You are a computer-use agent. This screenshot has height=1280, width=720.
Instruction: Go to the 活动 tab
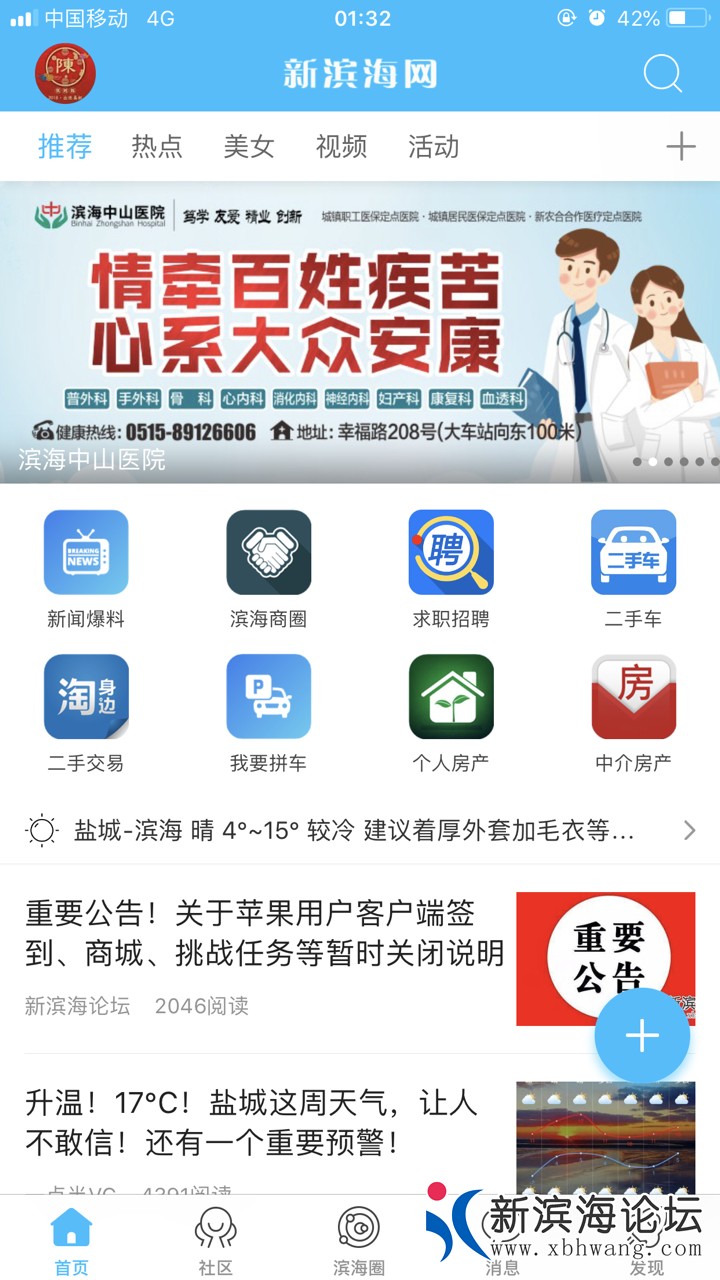pos(433,147)
